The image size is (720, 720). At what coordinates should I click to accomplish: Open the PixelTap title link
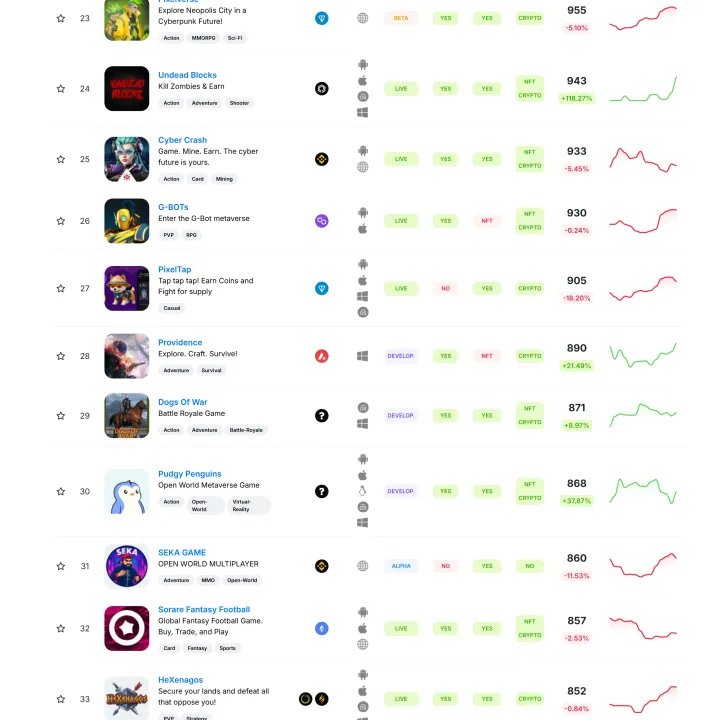point(176,270)
